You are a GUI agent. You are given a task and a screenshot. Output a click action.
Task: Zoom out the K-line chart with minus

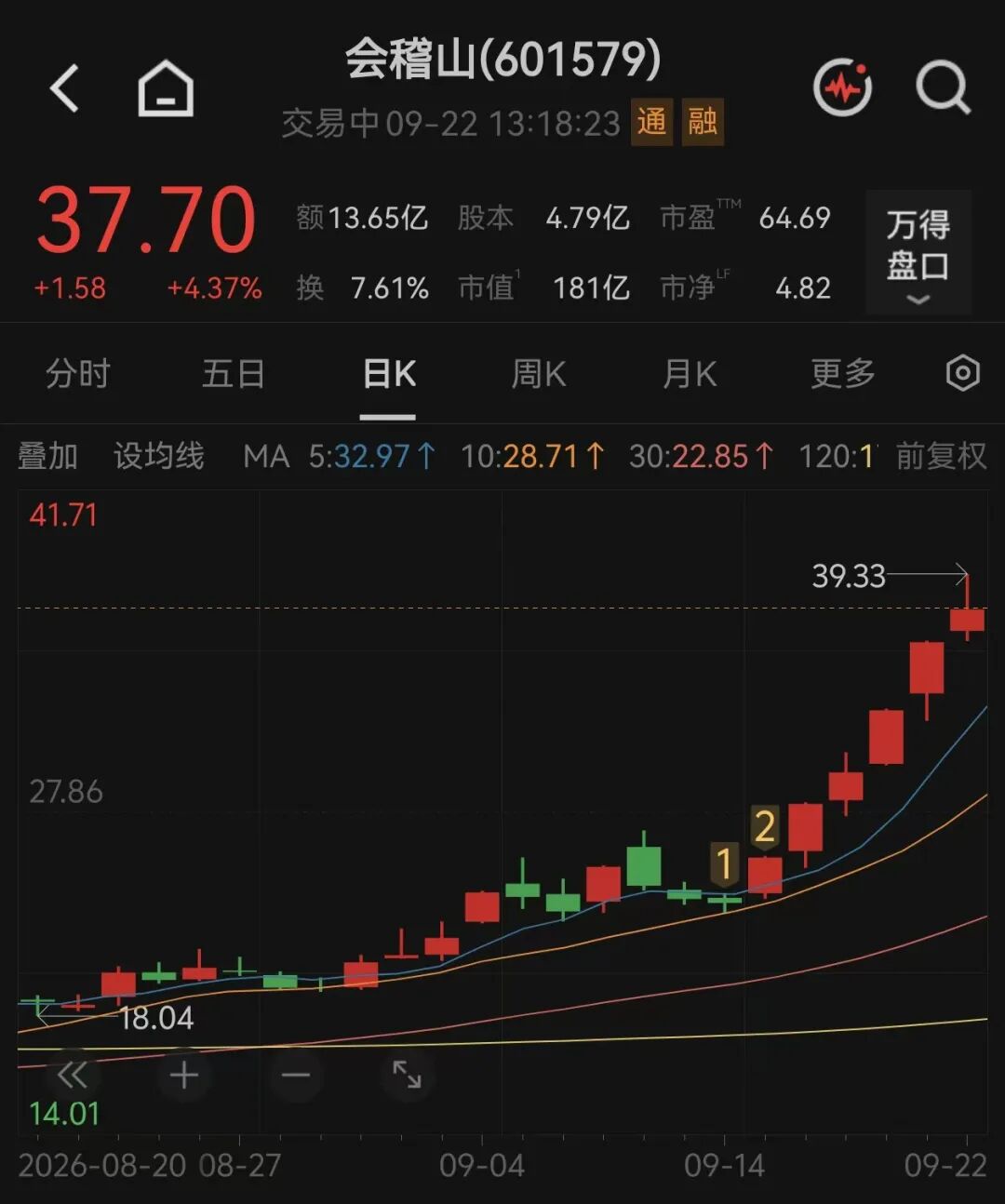click(296, 1076)
